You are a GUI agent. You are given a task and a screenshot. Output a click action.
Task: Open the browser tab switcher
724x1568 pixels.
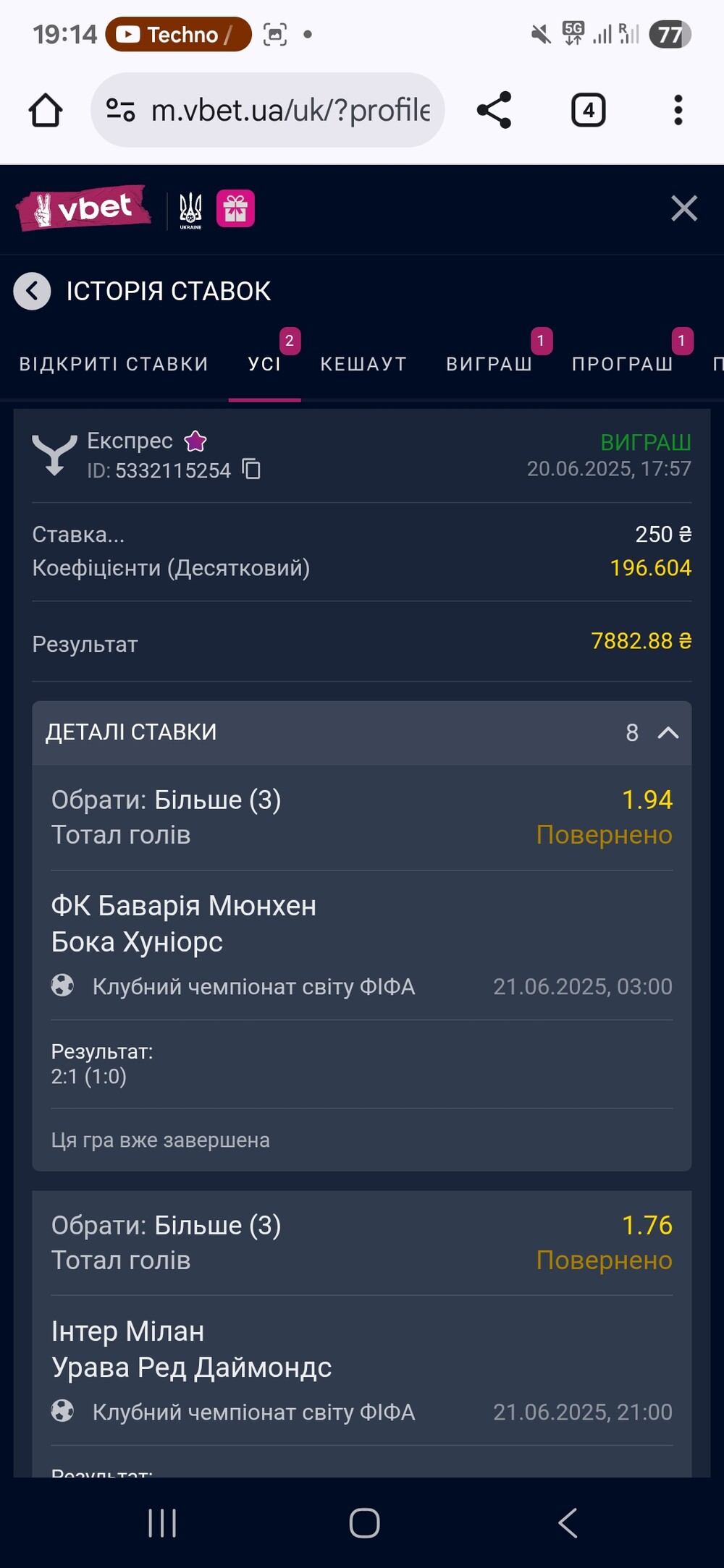click(589, 110)
